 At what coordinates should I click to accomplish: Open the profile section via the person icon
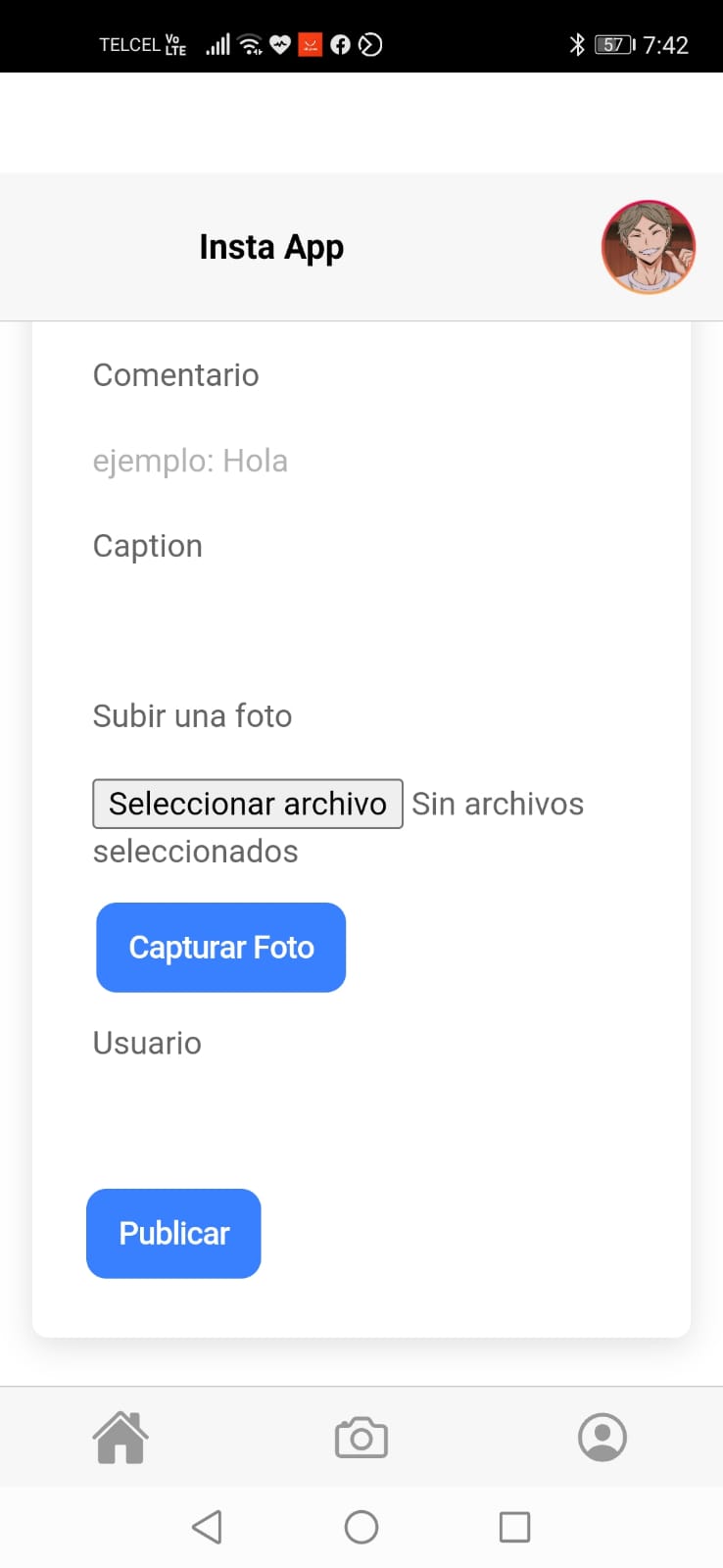pyautogui.click(x=602, y=1437)
